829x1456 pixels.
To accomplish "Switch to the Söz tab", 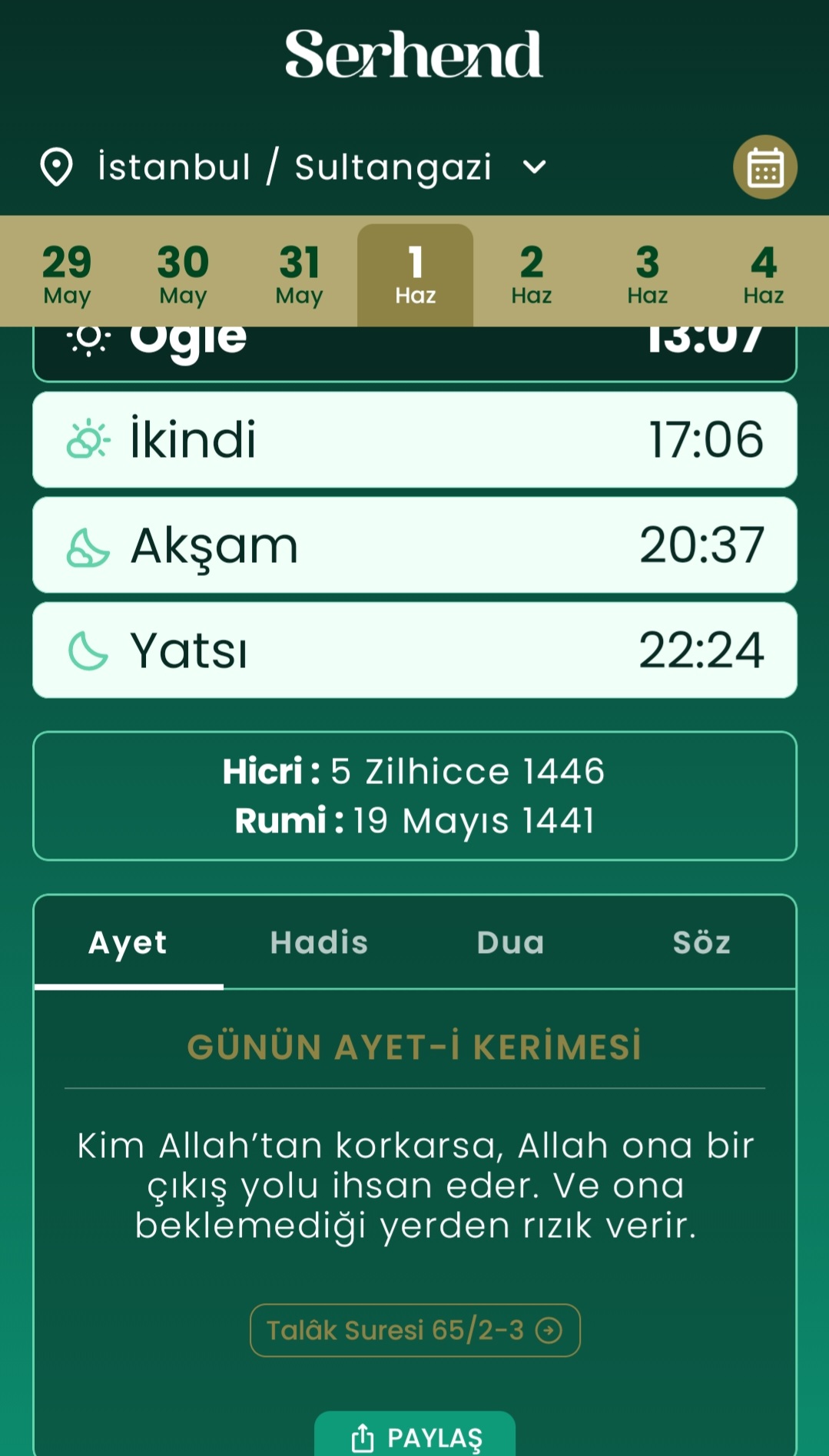I will click(701, 943).
